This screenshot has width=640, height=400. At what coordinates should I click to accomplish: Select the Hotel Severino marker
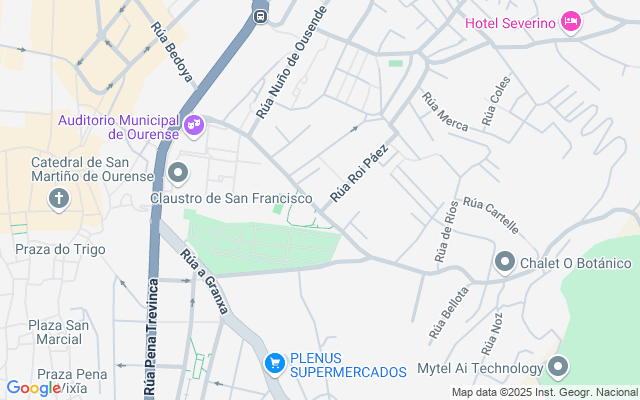pos(570,22)
